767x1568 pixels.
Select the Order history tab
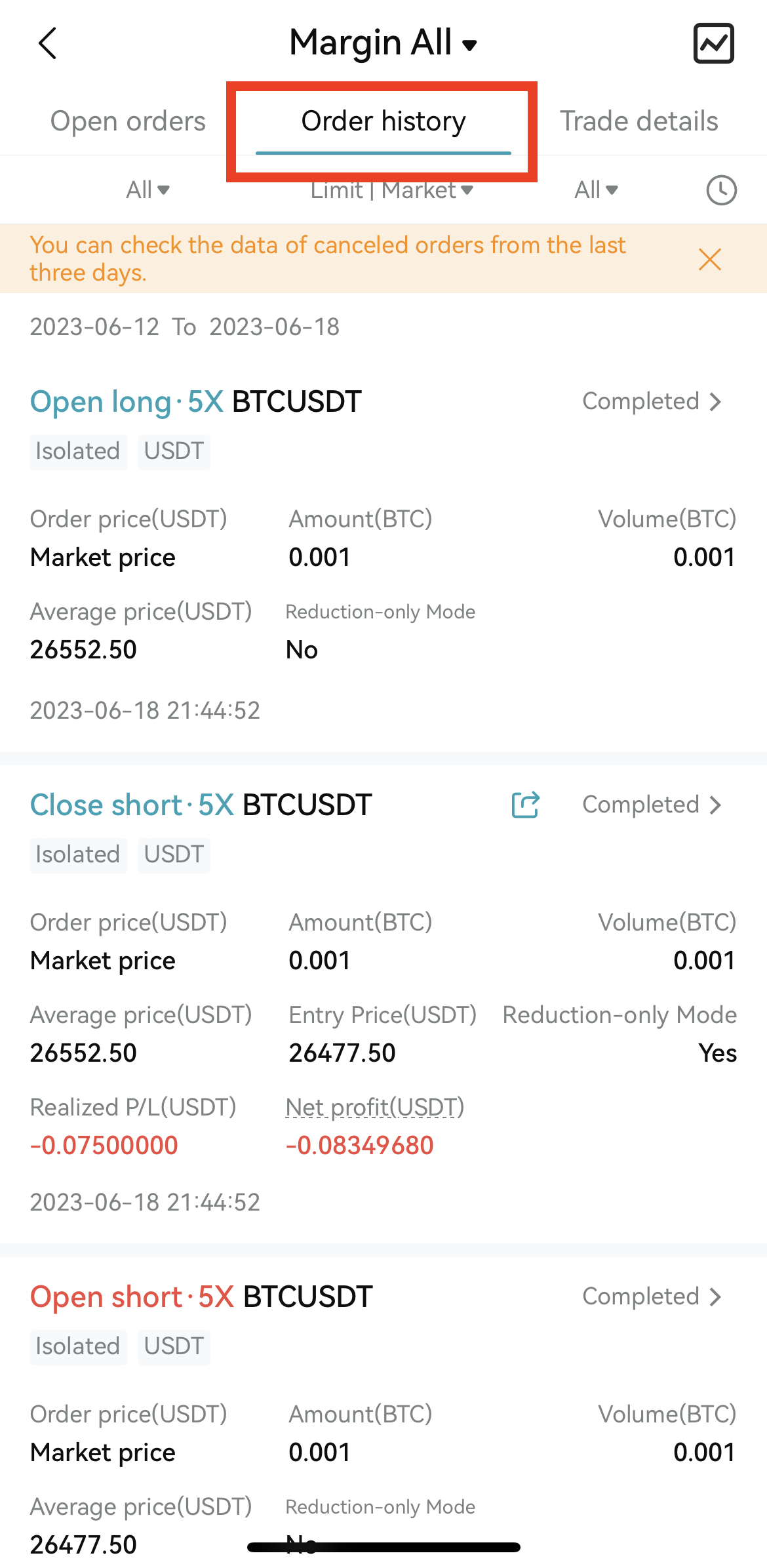(383, 121)
